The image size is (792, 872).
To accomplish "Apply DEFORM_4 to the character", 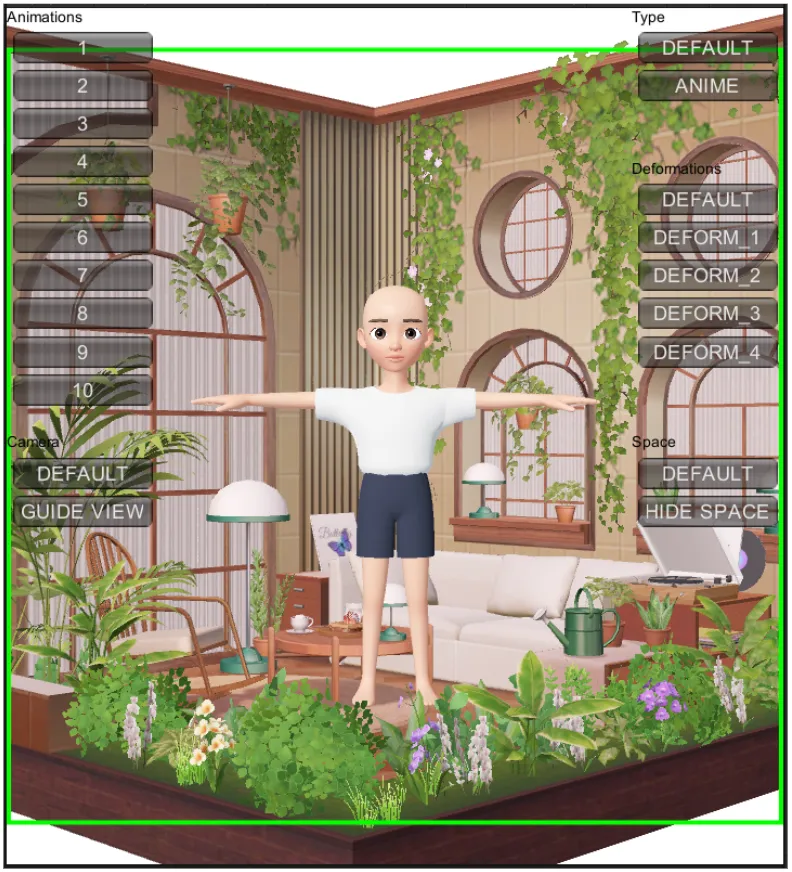I will point(707,352).
